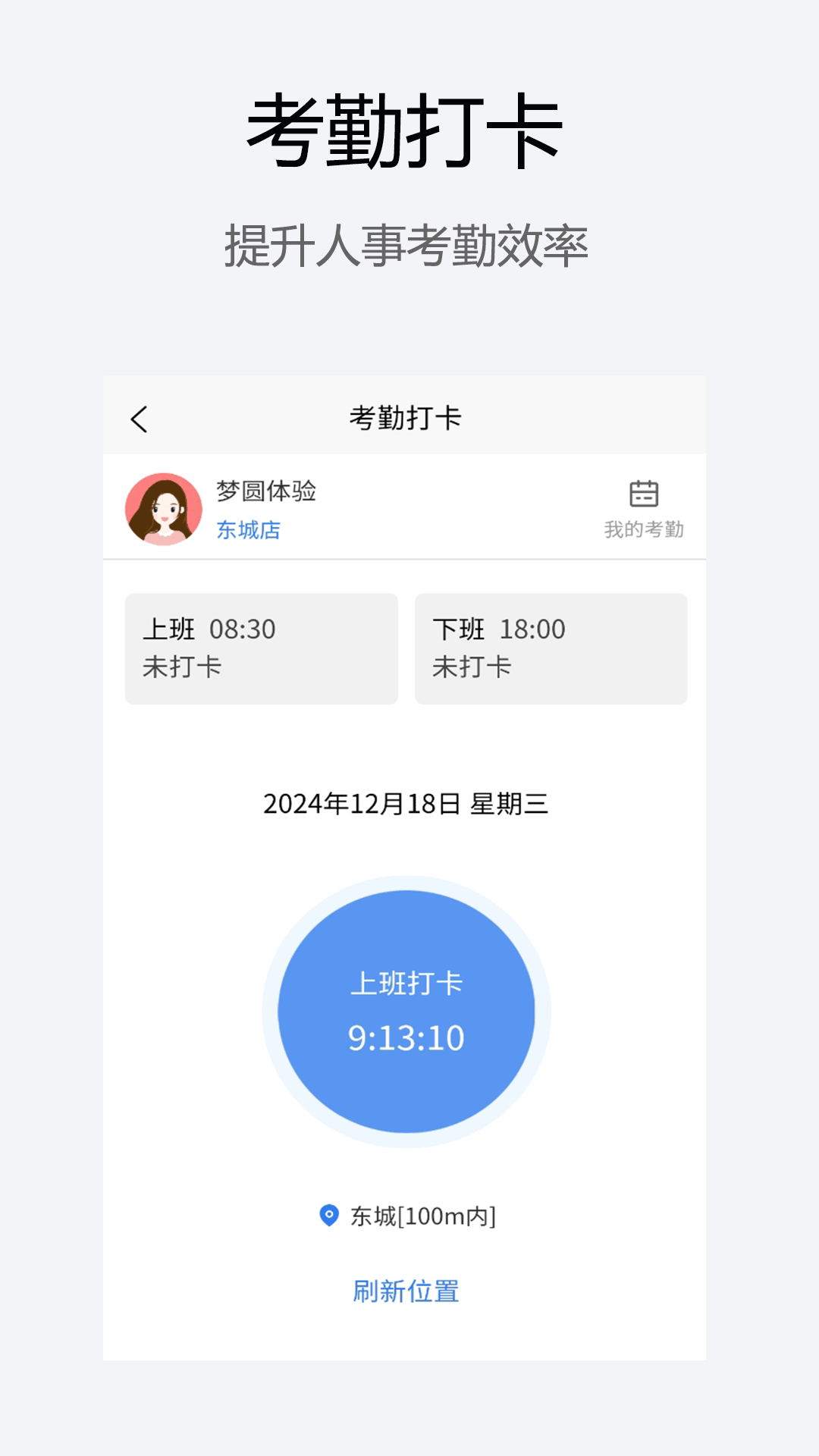
Task: Tap the calendar icon above 我的考勤
Action: 644,494
